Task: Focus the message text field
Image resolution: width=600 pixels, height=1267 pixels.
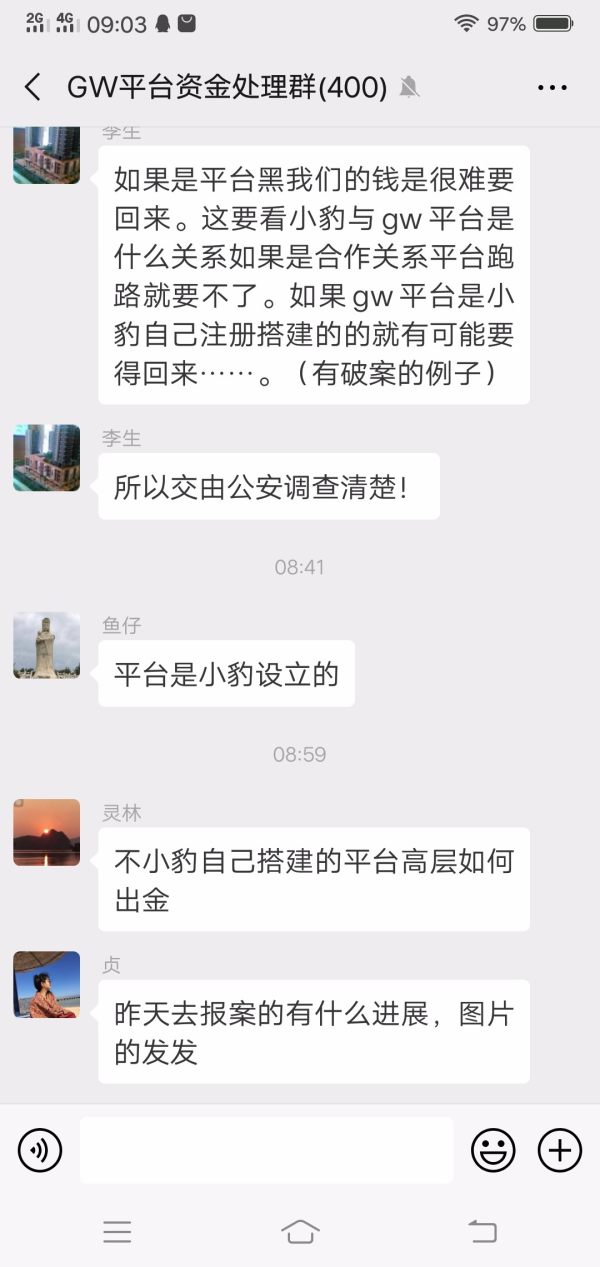Action: [x=266, y=1150]
